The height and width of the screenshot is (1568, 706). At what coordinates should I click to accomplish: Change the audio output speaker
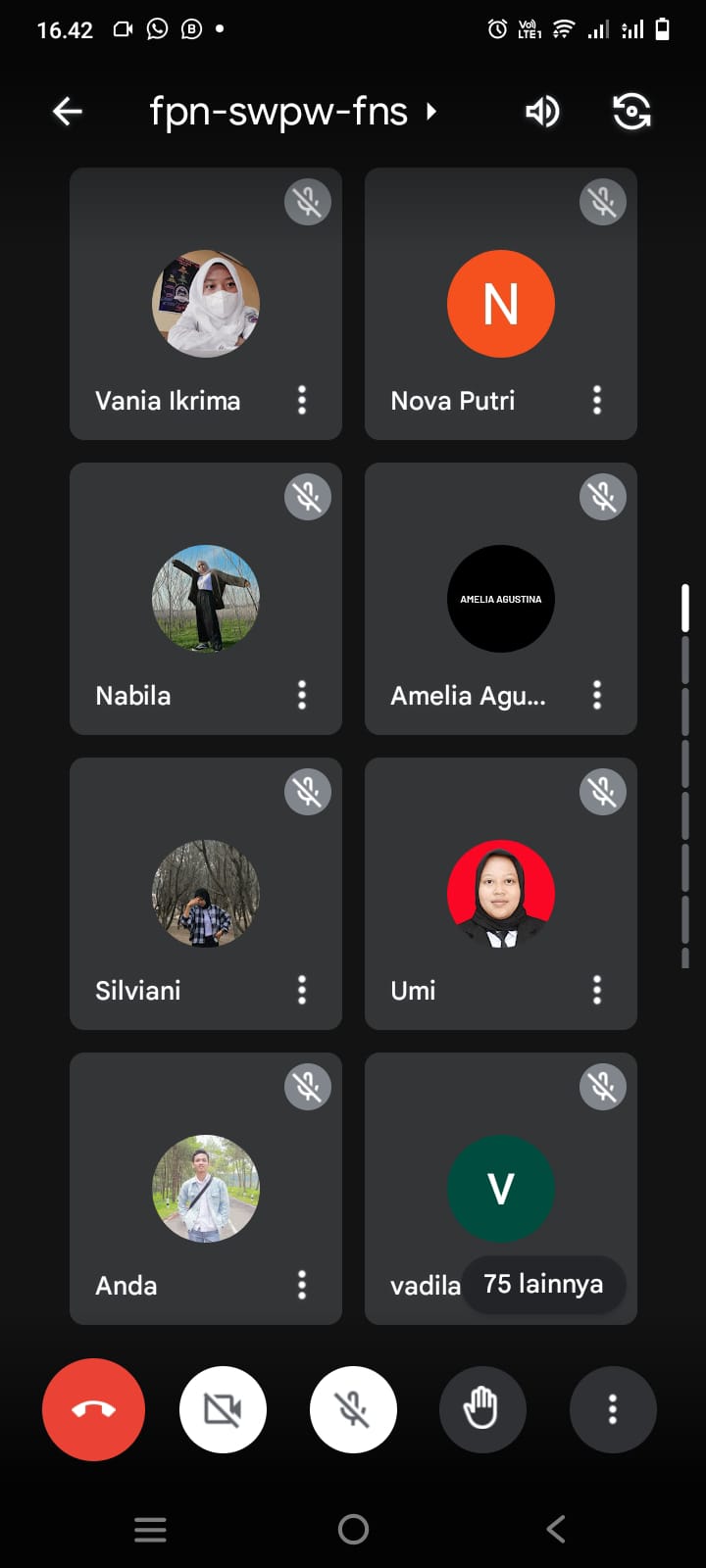click(x=542, y=112)
